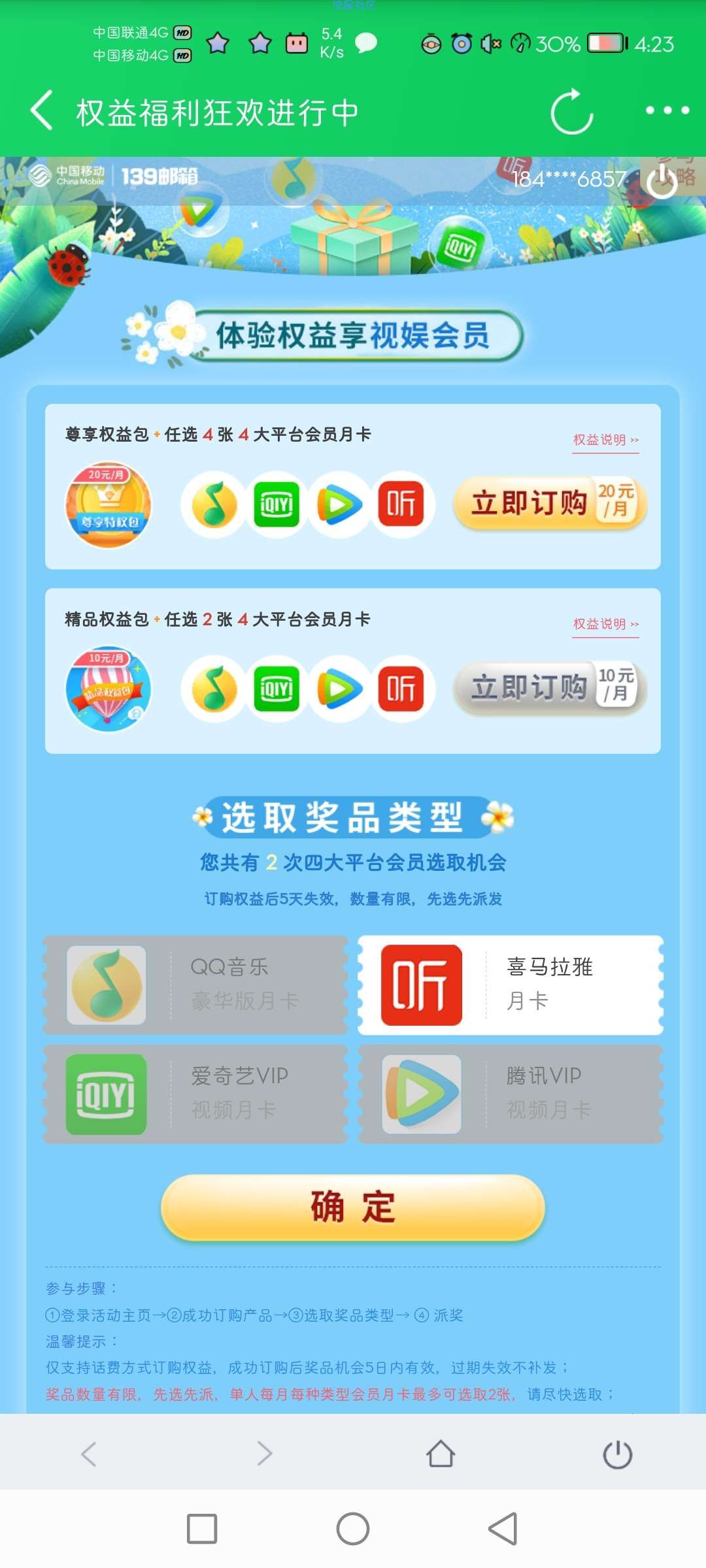Viewport: 706px width, 1568px height.
Task: Subscribe with 立即订购 10元/月
Action: coord(550,687)
